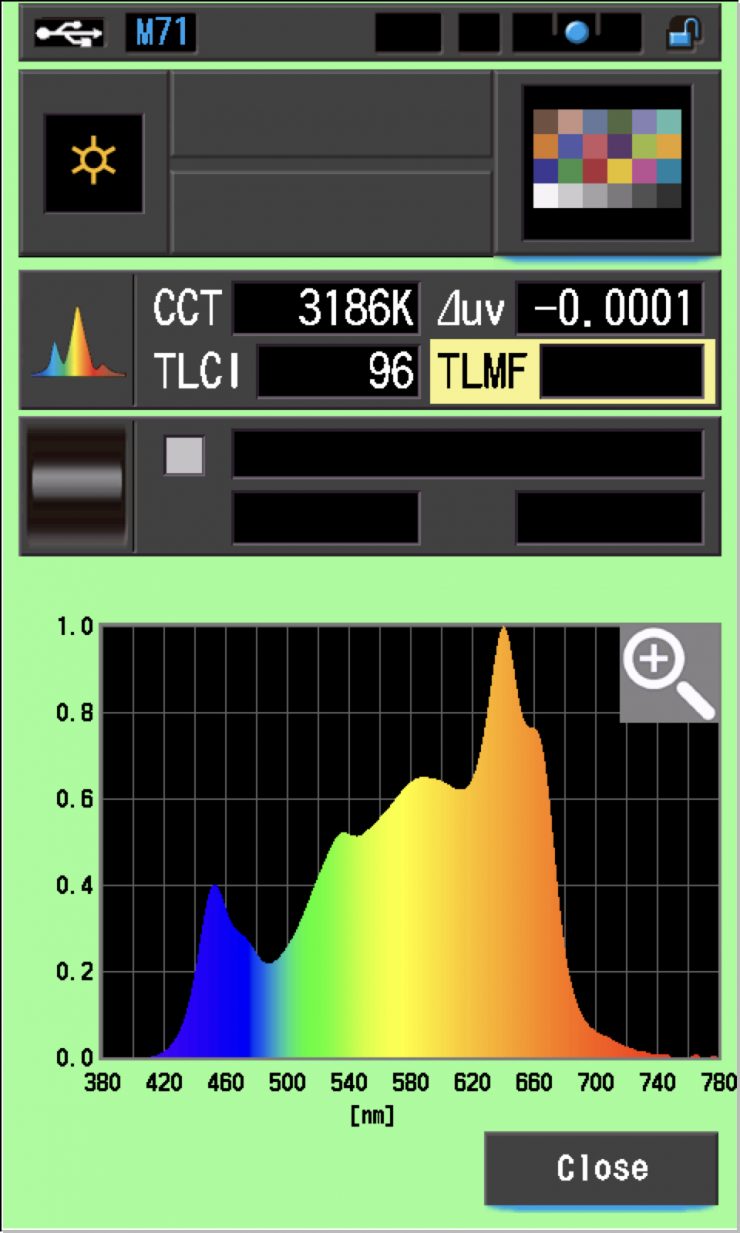Select the spectrum display mode icon
This screenshot has width=740, height=1233.
click(77, 342)
